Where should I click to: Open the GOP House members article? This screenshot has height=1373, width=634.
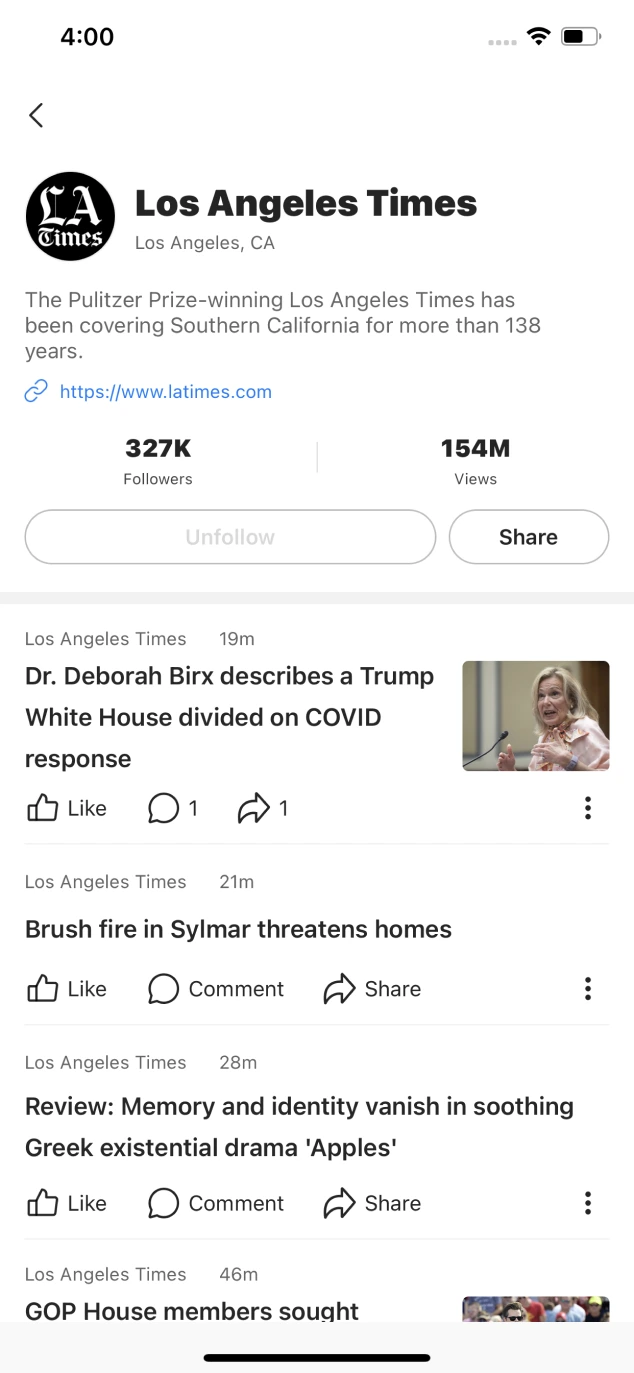coord(192,1310)
